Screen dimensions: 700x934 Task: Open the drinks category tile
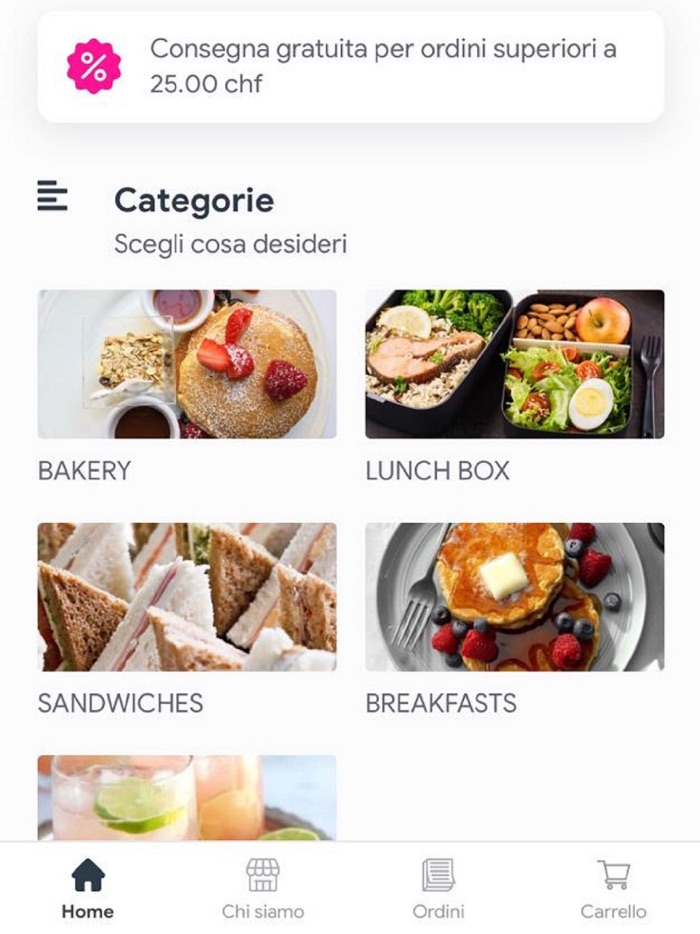tap(187, 798)
